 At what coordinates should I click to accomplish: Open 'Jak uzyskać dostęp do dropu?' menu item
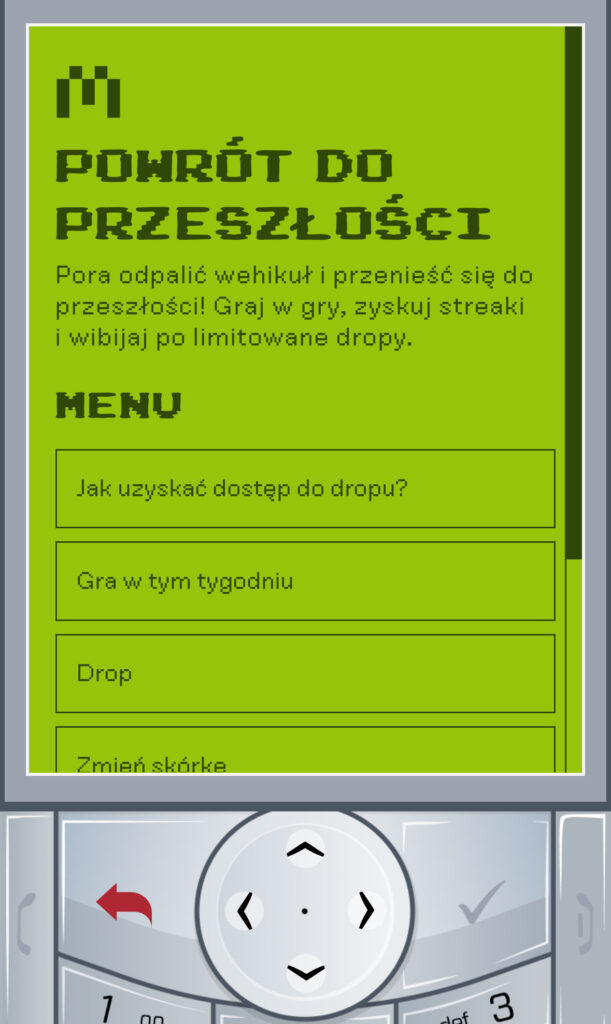pyautogui.click(x=305, y=488)
